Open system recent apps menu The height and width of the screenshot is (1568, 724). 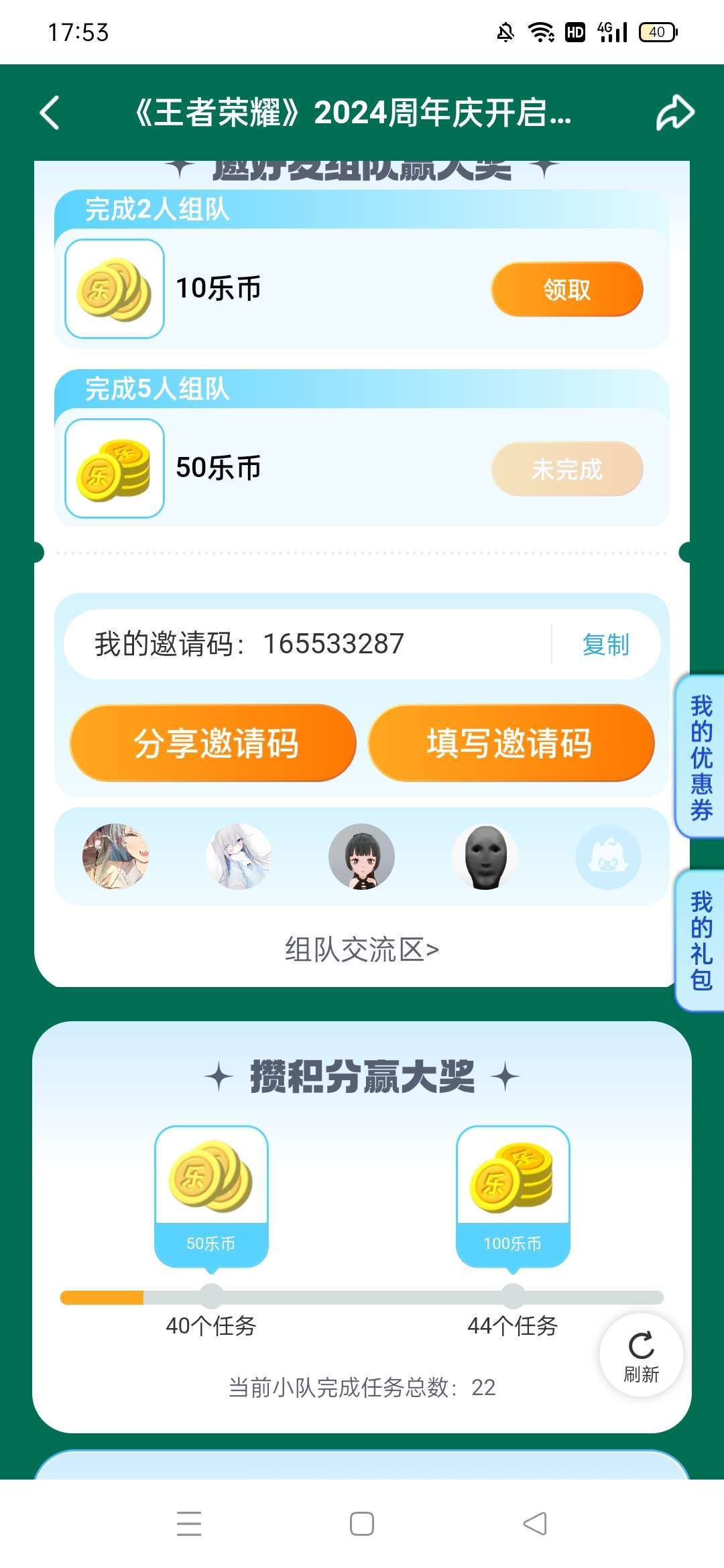pos(189,1524)
